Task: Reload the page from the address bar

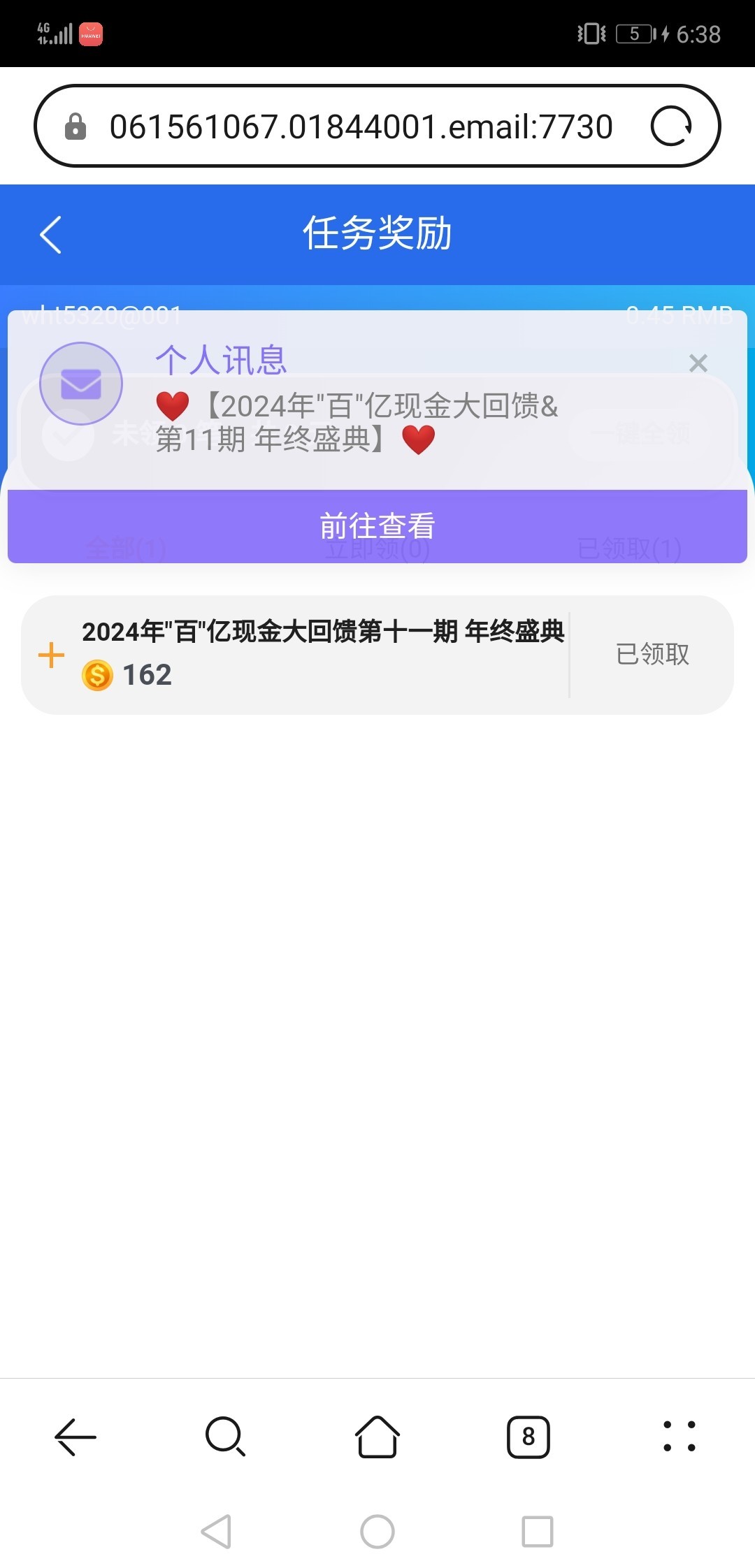Action: 671,126
